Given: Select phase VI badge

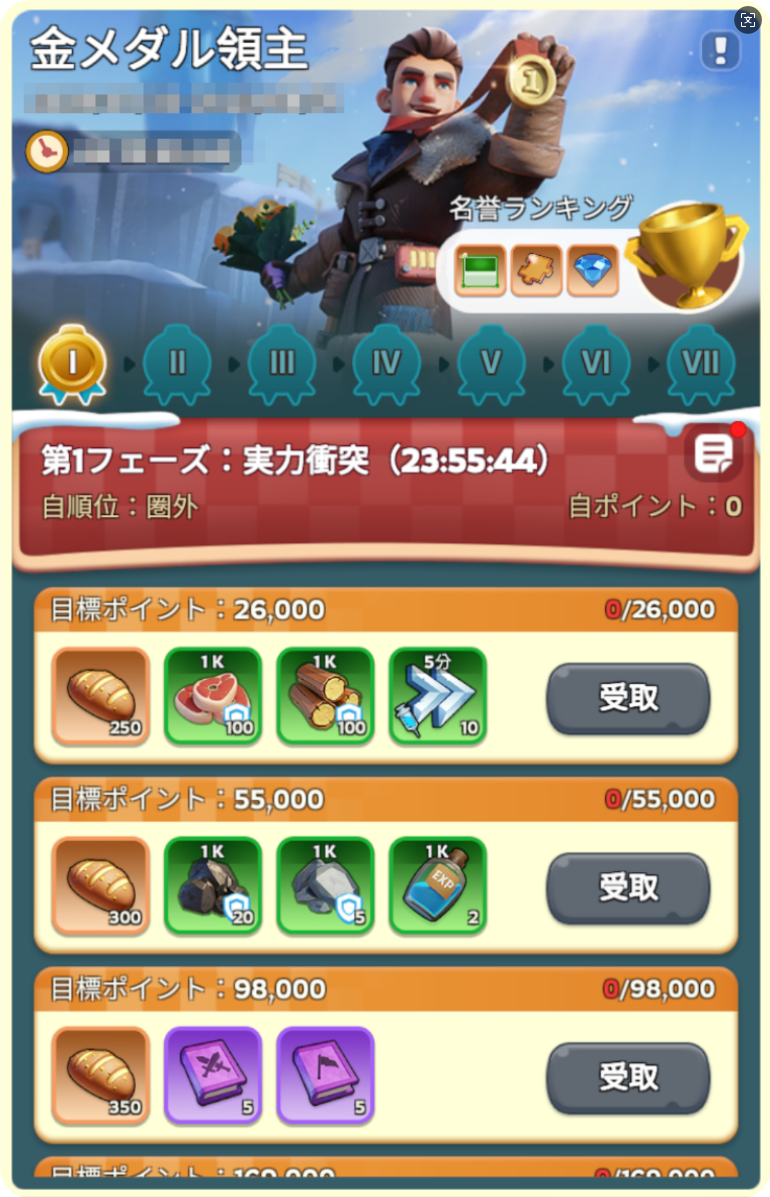Looking at the screenshot, I should [x=595, y=362].
